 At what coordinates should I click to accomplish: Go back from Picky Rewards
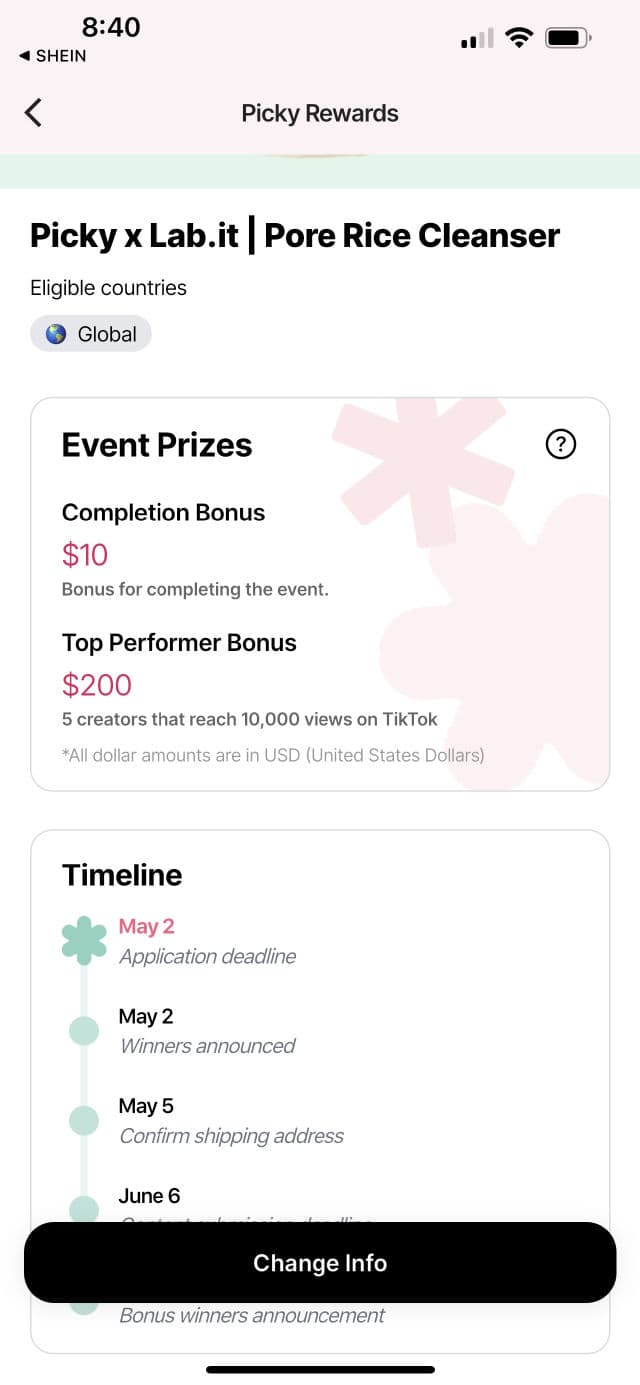34,113
